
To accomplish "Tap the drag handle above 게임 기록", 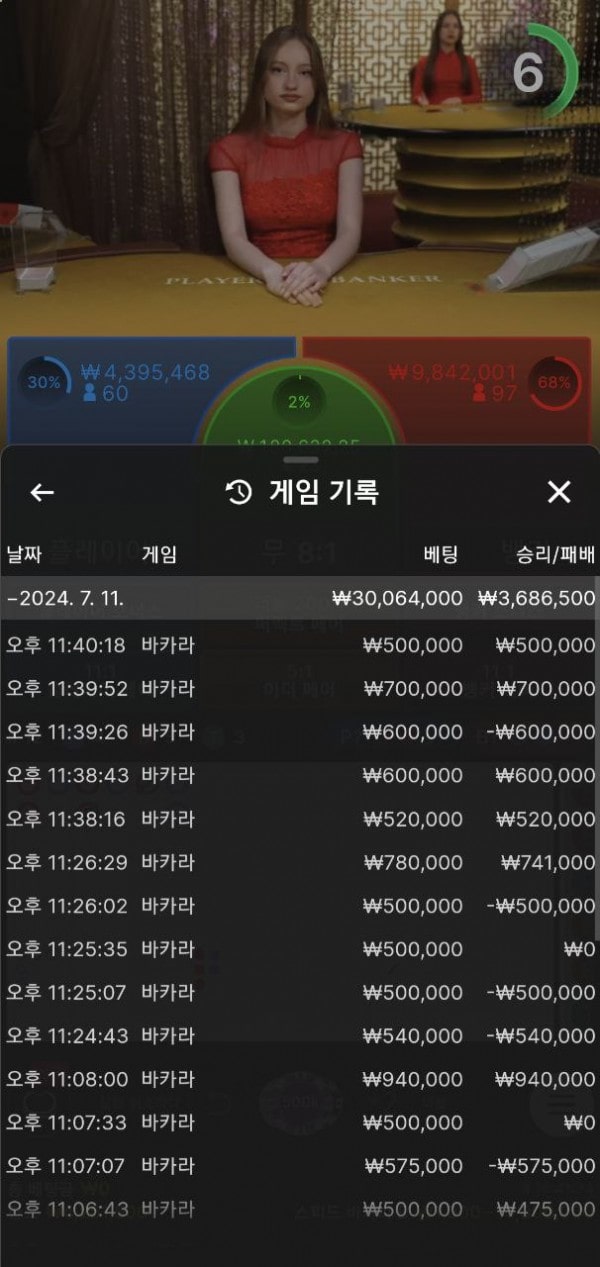I will [x=301, y=460].
